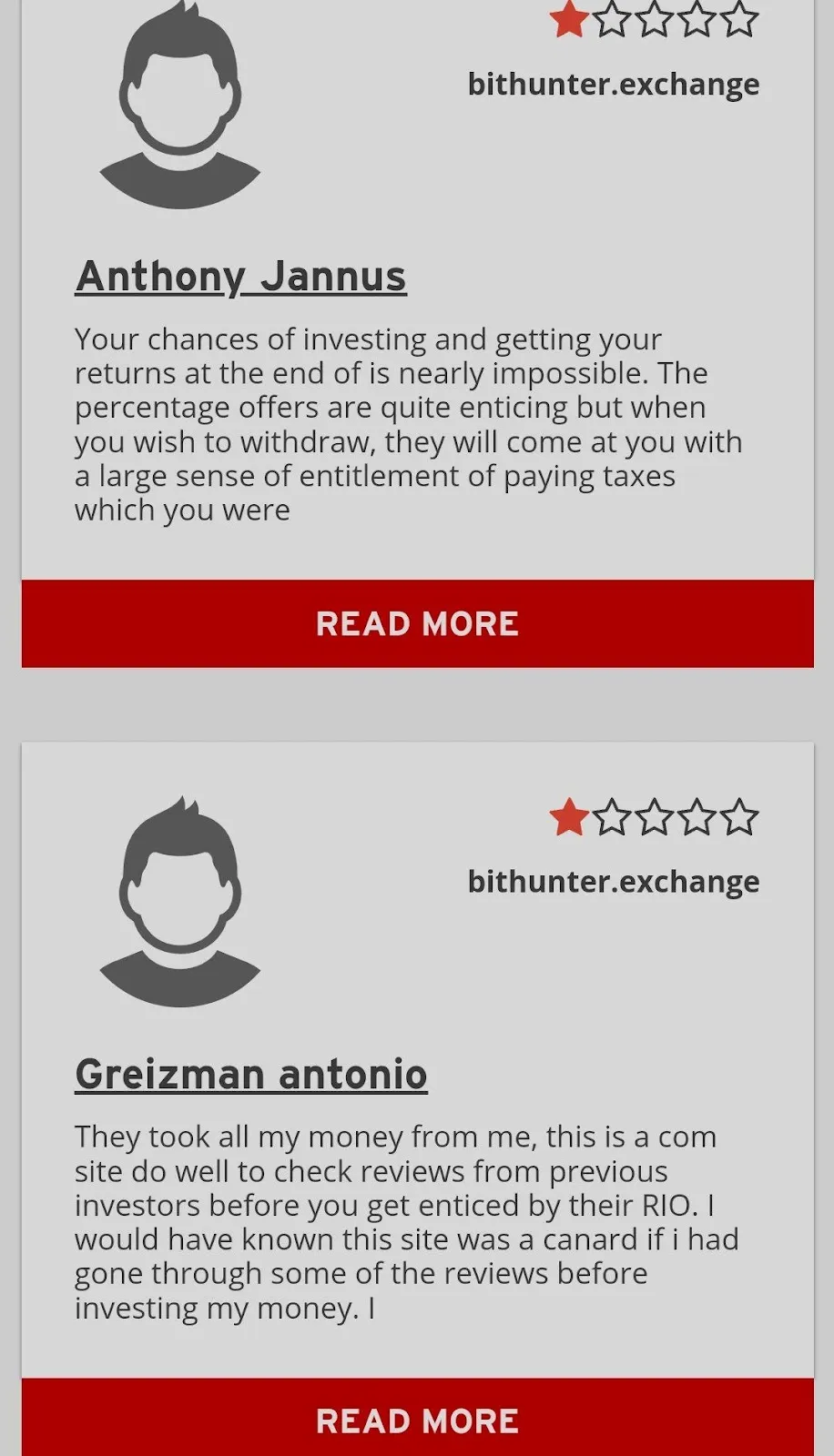Read more of Greizman antonio's review
Viewport: 834px width, 1456px height.
pos(417,1417)
